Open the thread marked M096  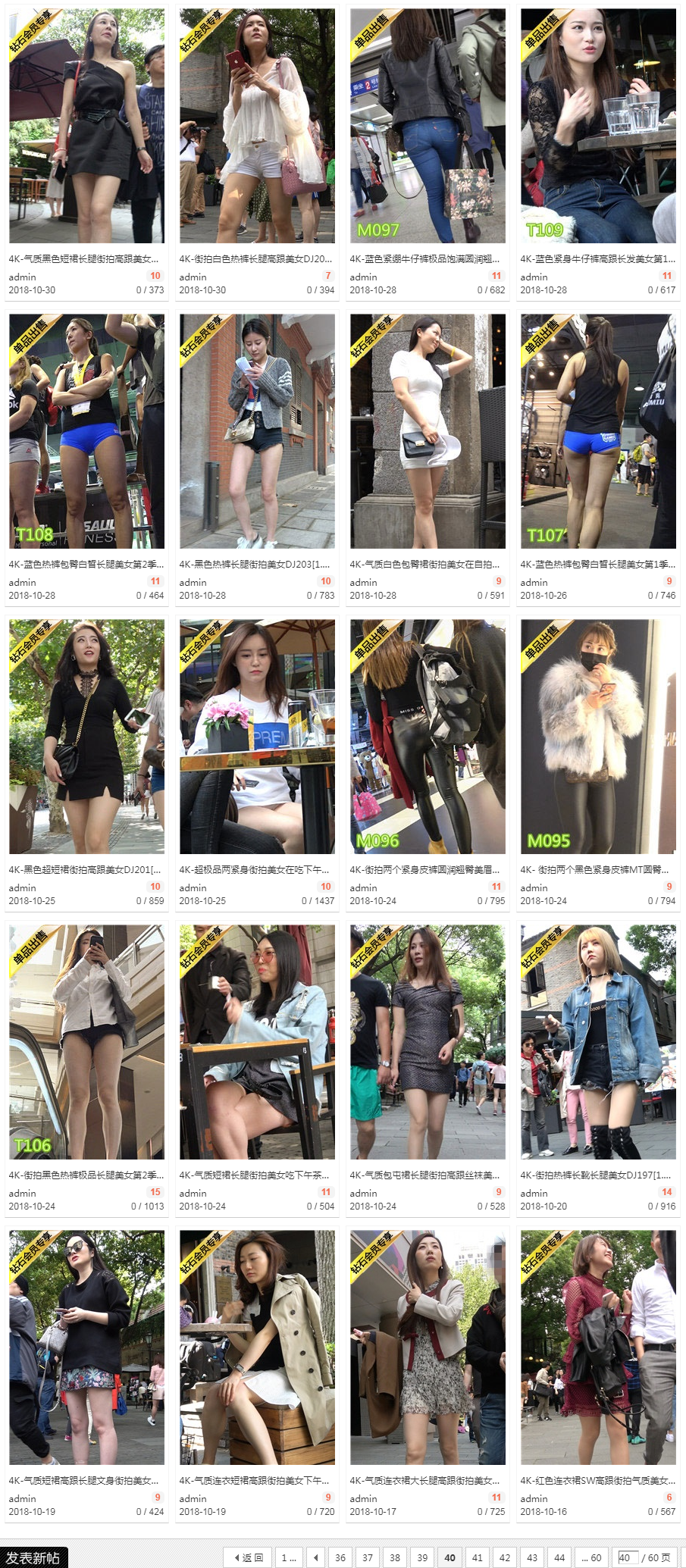click(428, 737)
